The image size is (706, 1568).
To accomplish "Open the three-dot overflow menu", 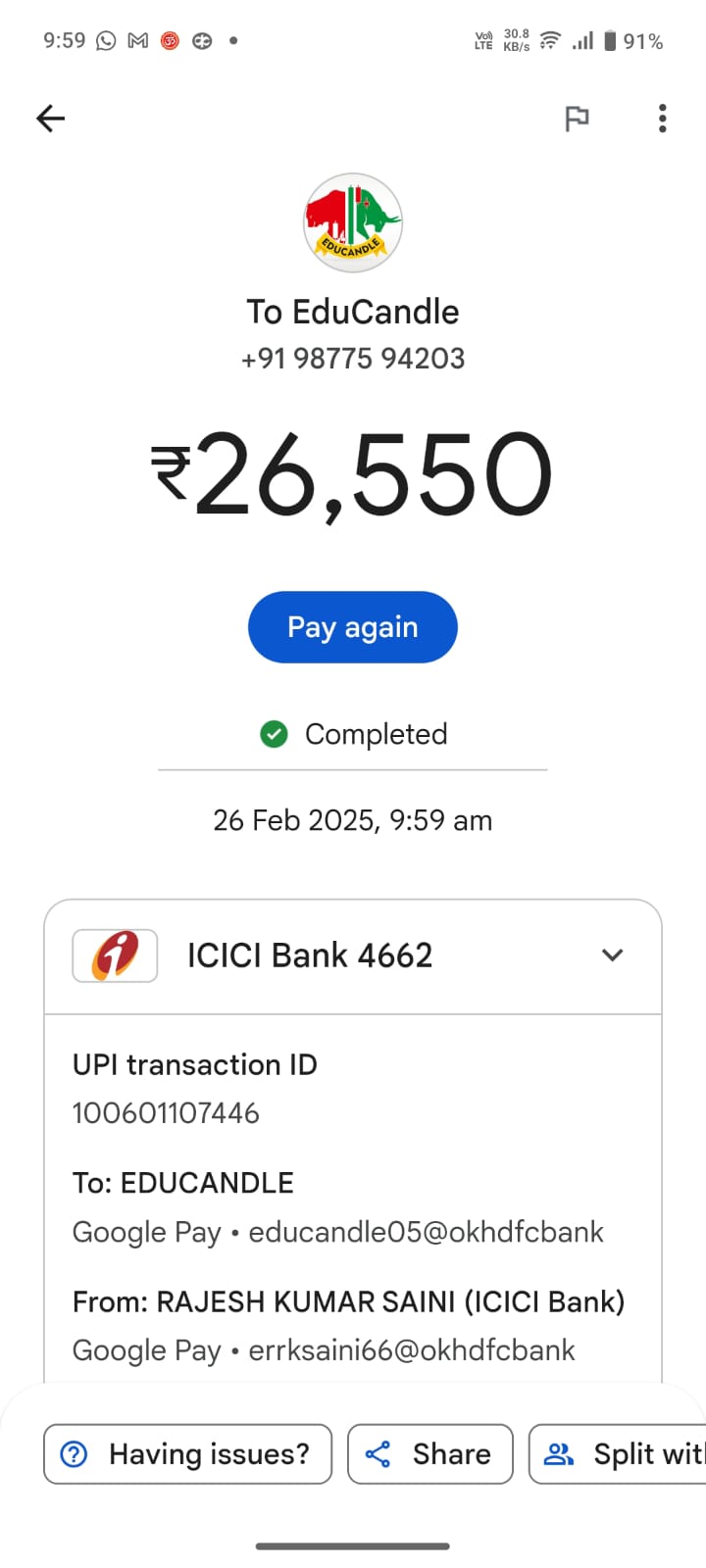I will [663, 119].
